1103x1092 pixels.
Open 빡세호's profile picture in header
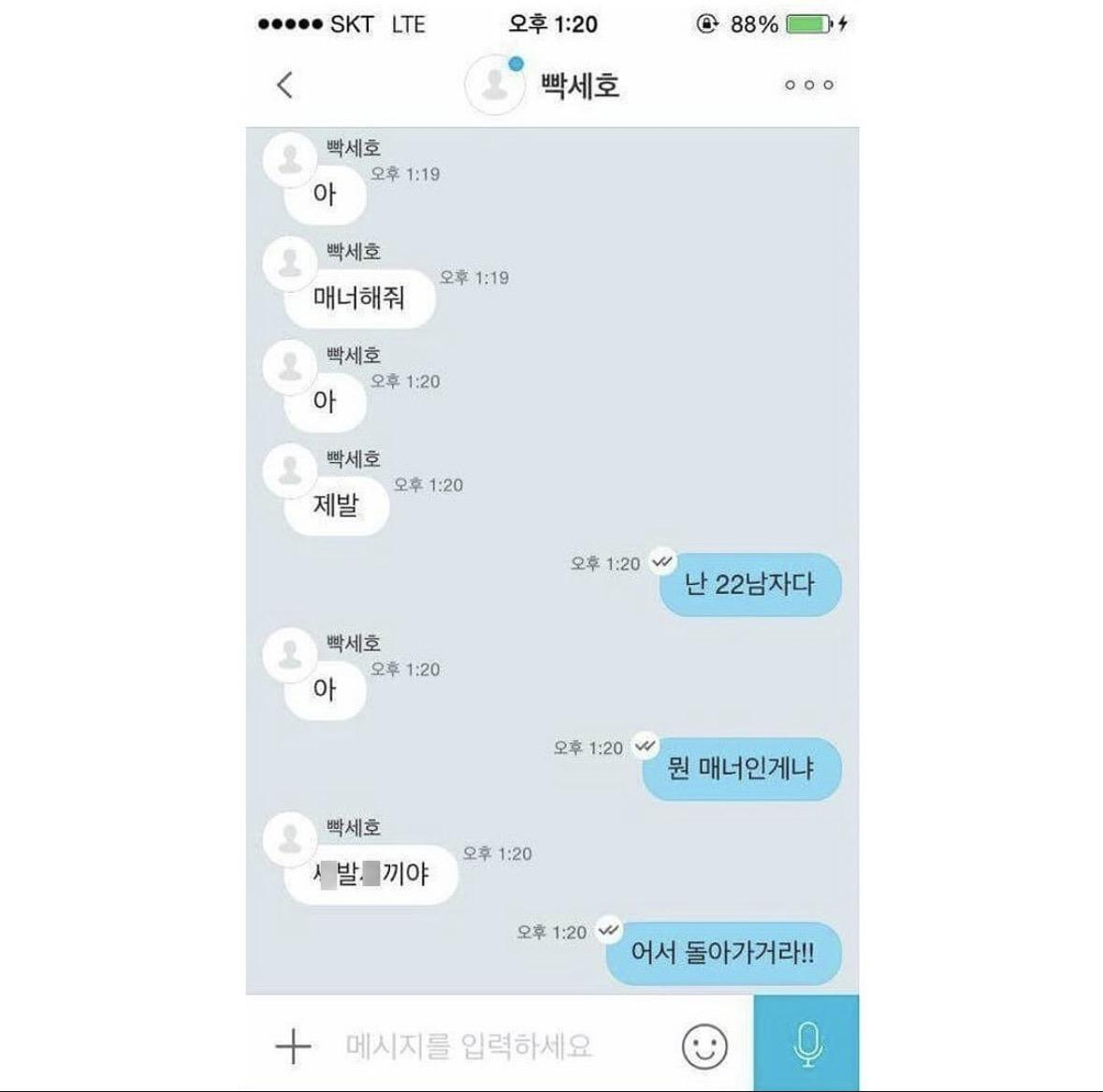(494, 85)
